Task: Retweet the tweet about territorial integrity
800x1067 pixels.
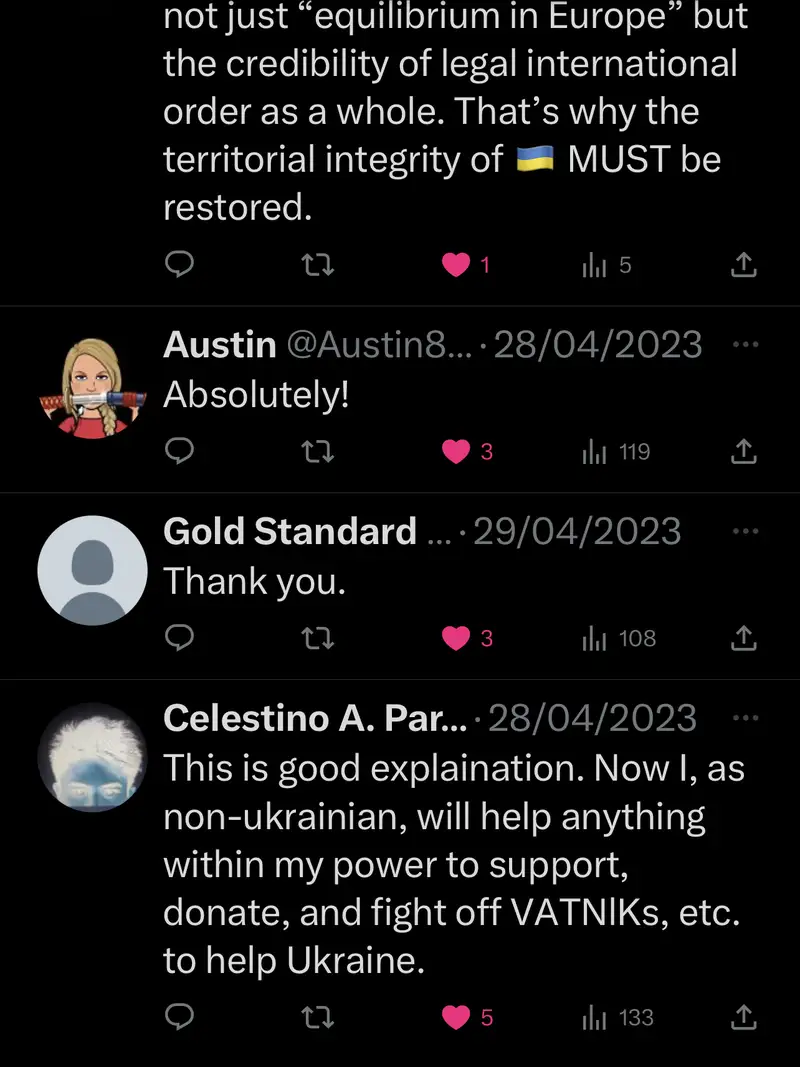Action: pyautogui.click(x=317, y=265)
